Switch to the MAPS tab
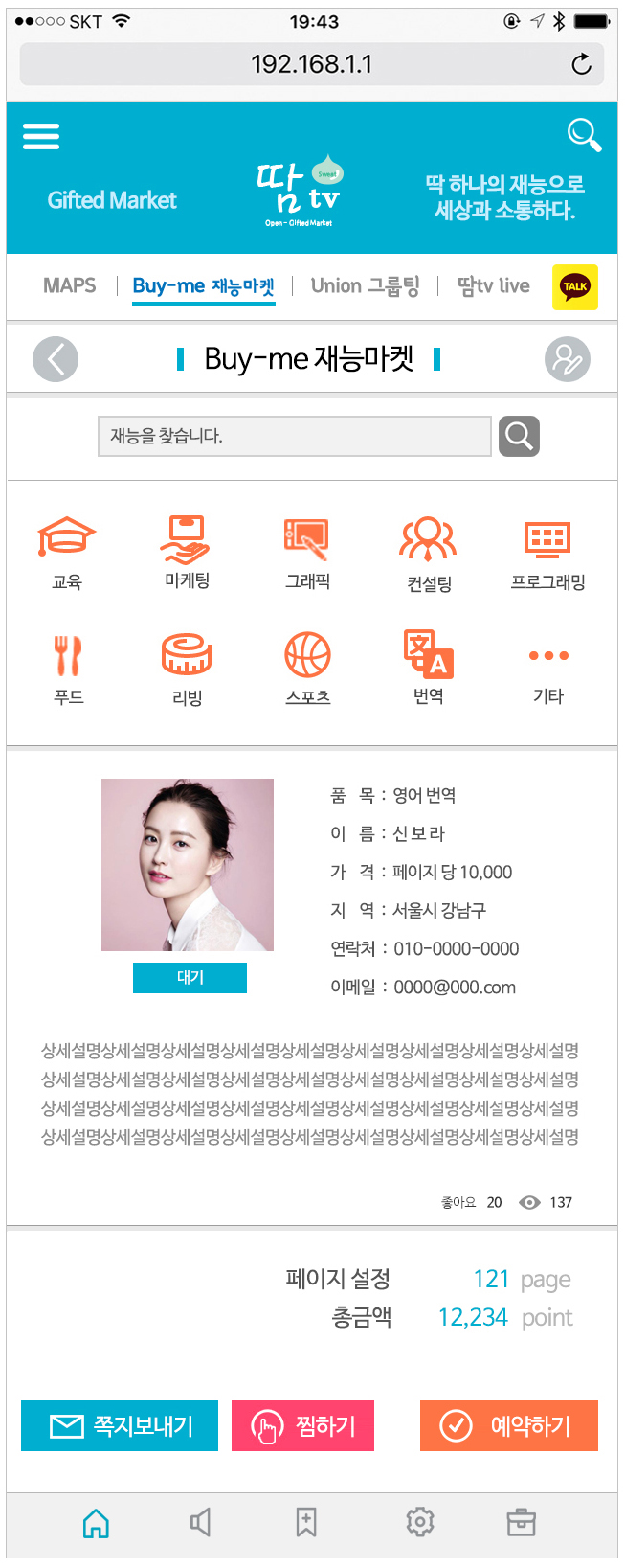 (x=70, y=285)
